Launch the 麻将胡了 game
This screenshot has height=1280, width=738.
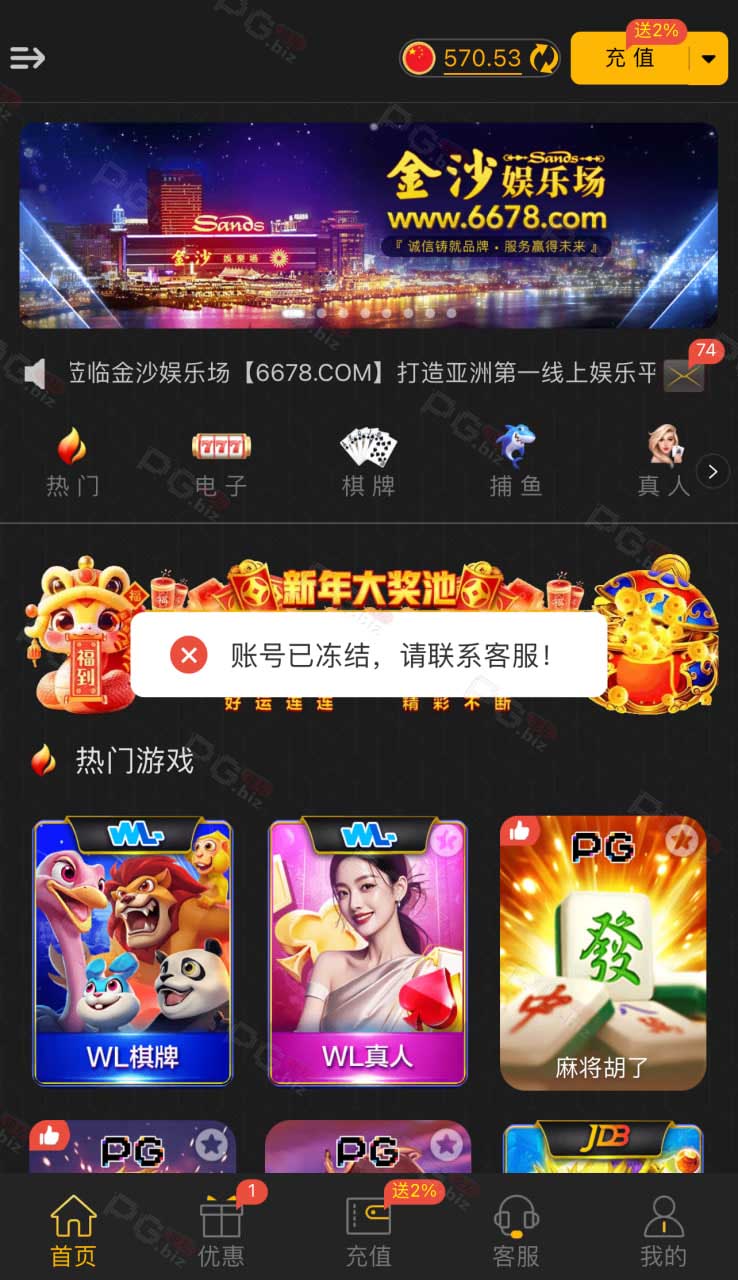[x=603, y=953]
